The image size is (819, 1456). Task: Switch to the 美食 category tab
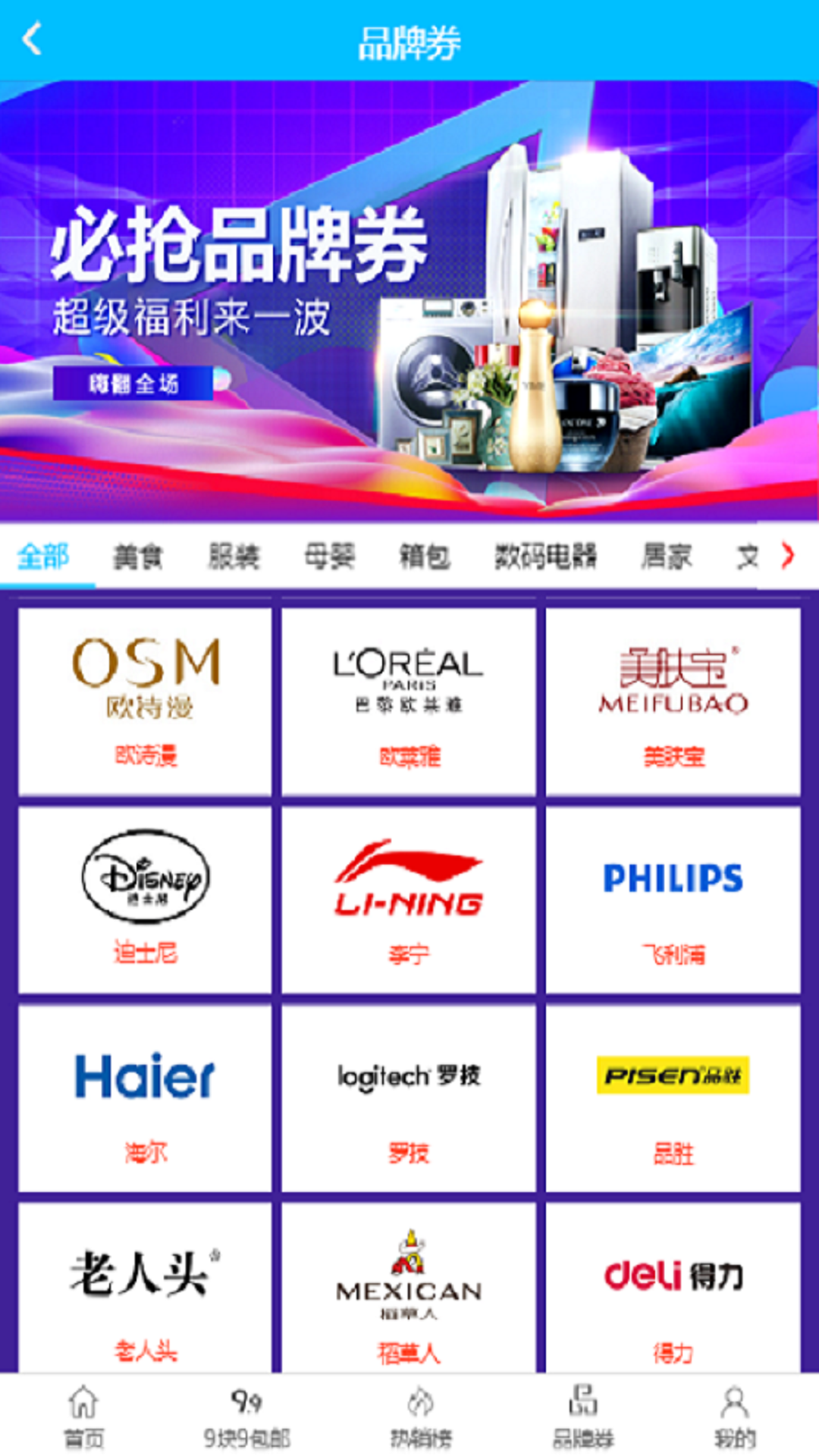[x=137, y=557]
